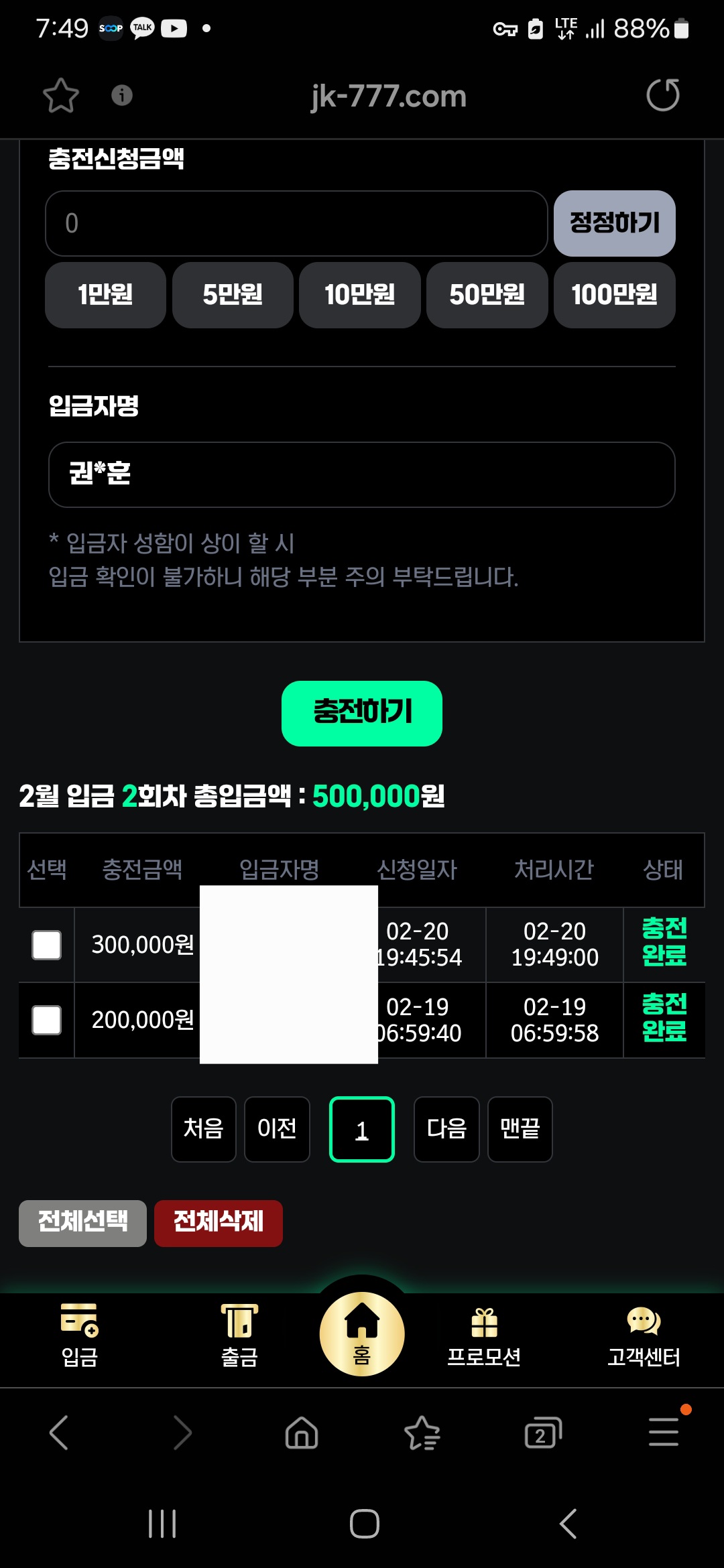Image resolution: width=724 pixels, height=1568 pixels.
Task: Open the 프로모션 tab
Action: (484, 1335)
